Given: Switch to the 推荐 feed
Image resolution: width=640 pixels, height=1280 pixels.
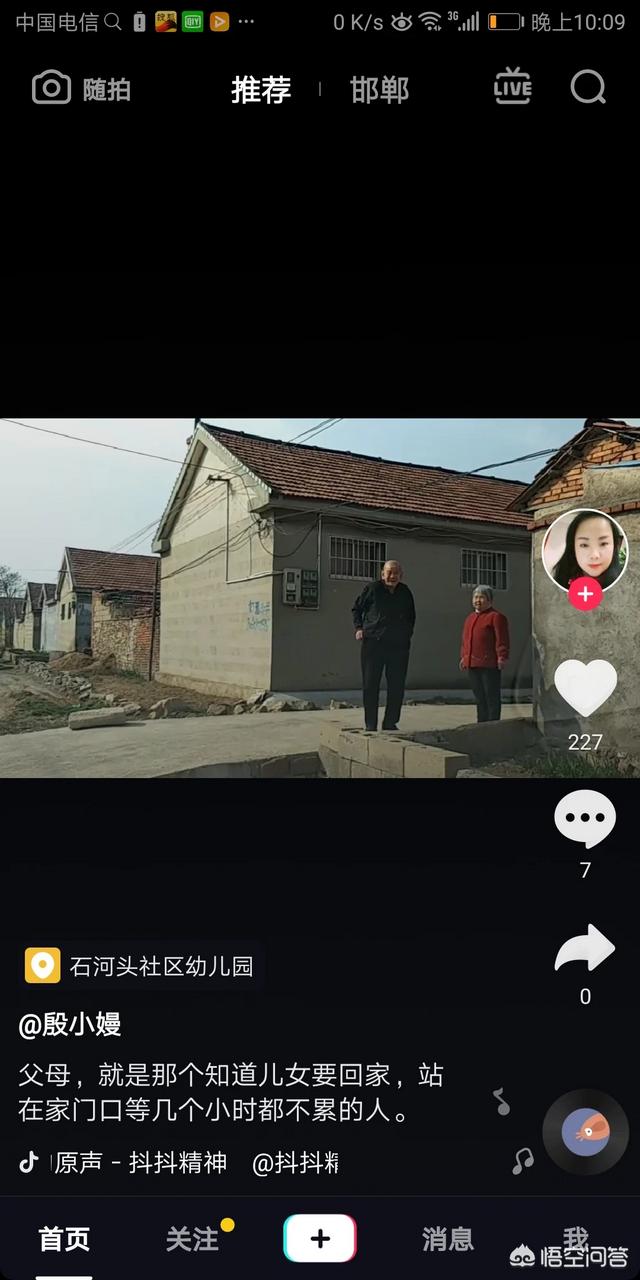Looking at the screenshot, I should (261, 90).
